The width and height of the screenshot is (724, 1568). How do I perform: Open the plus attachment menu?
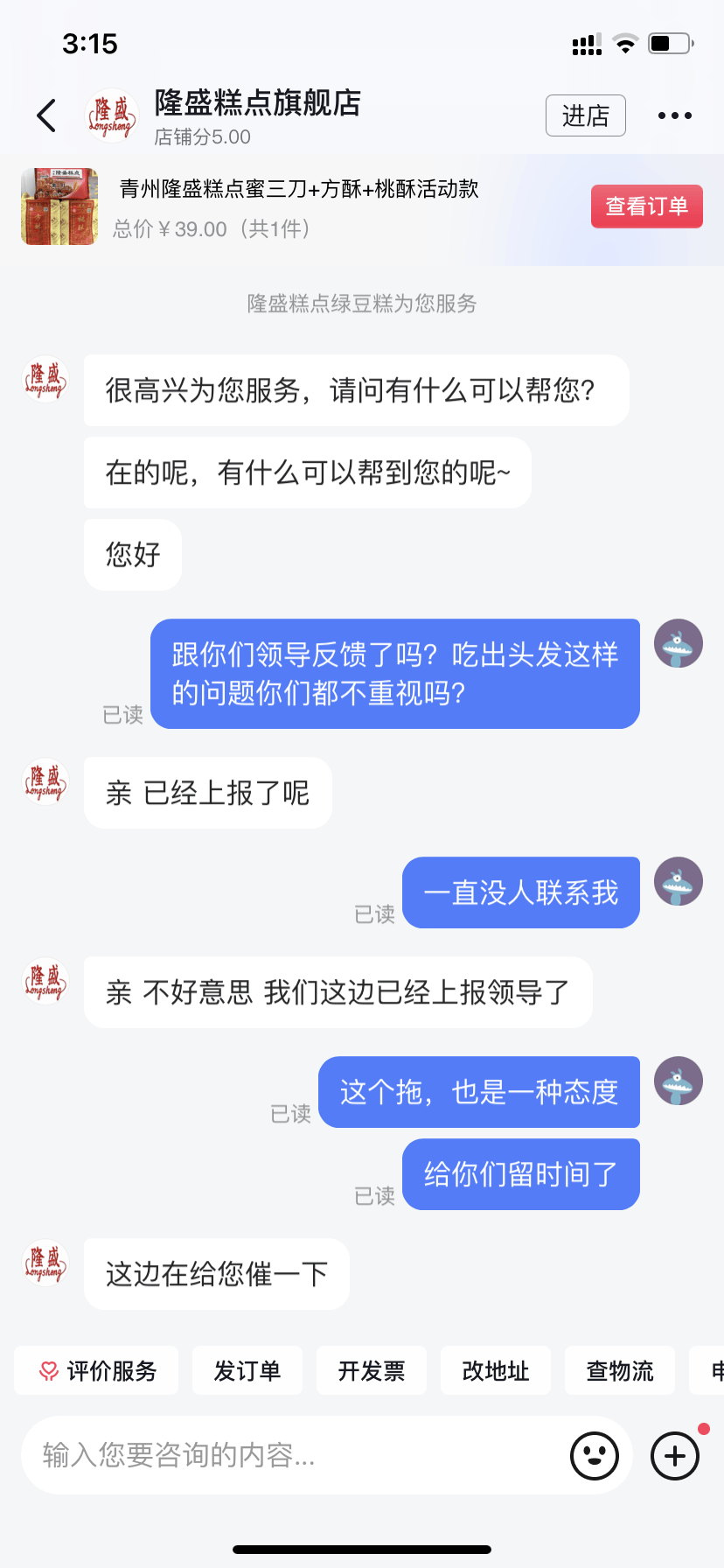coord(675,1456)
